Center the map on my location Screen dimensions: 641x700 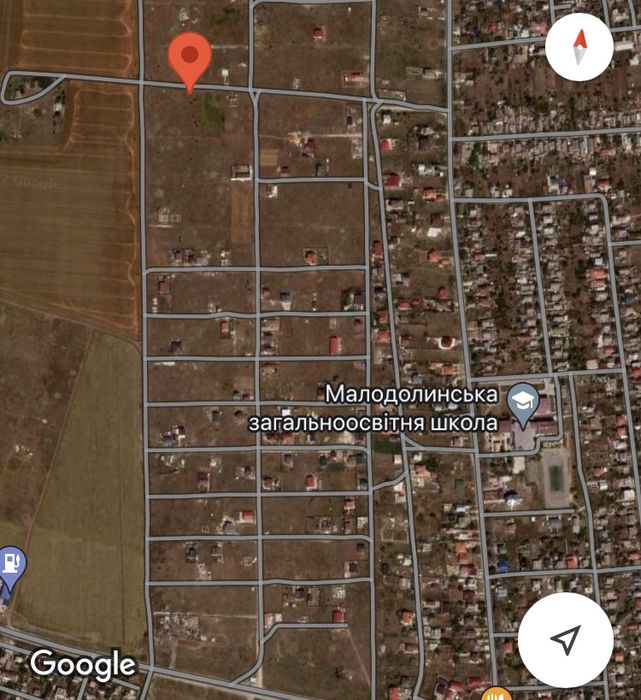[565, 639]
